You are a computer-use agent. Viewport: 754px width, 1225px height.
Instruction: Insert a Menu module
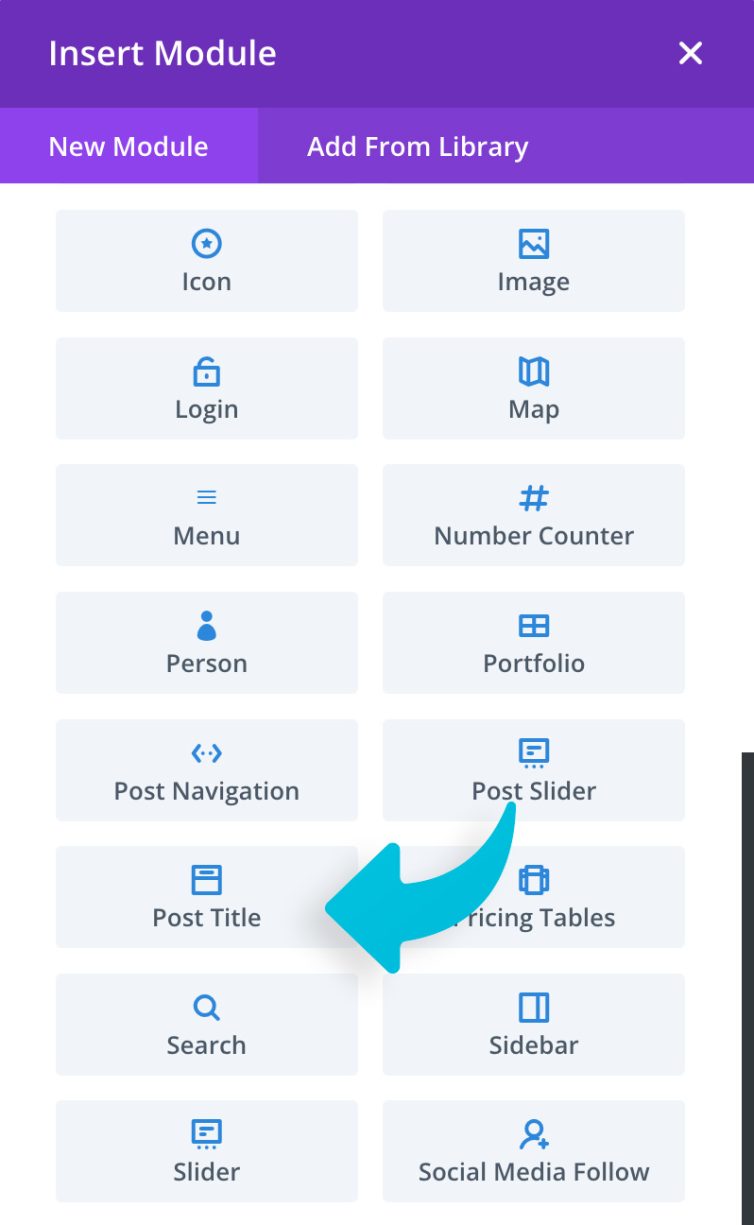tap(206, 515)
